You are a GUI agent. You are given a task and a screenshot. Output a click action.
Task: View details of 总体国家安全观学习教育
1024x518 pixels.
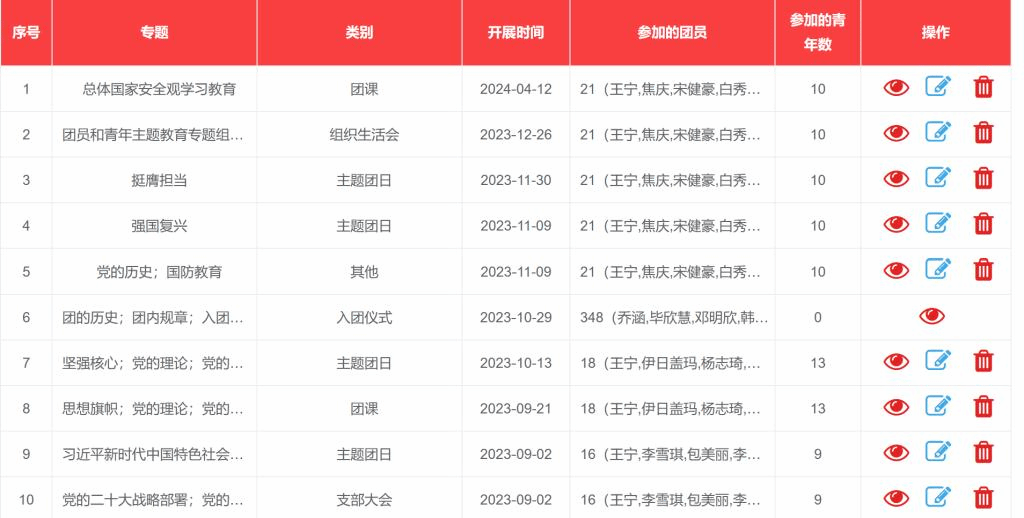coord(896,88)
